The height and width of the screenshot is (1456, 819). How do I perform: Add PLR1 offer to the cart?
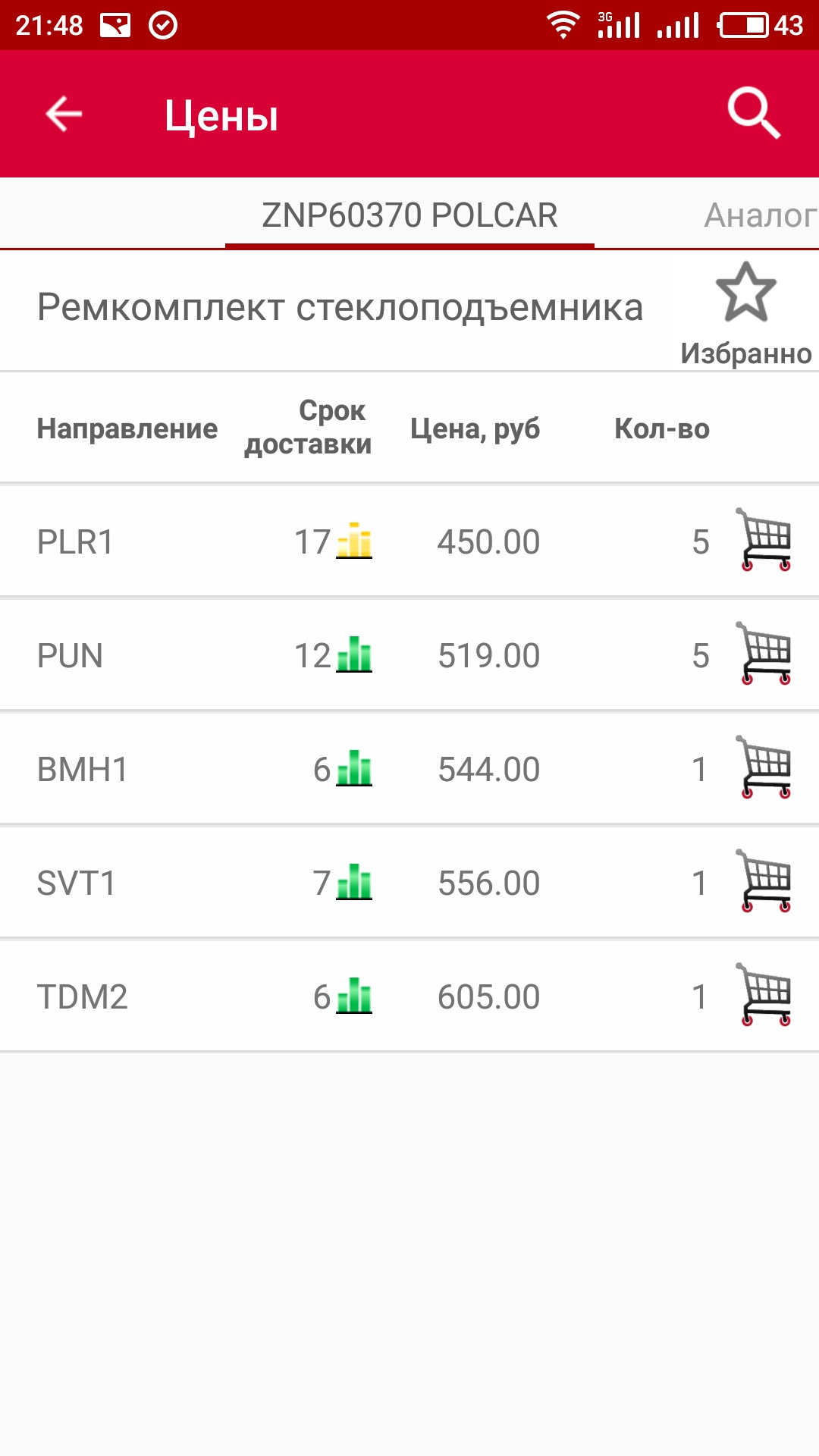tap(764, 541)
